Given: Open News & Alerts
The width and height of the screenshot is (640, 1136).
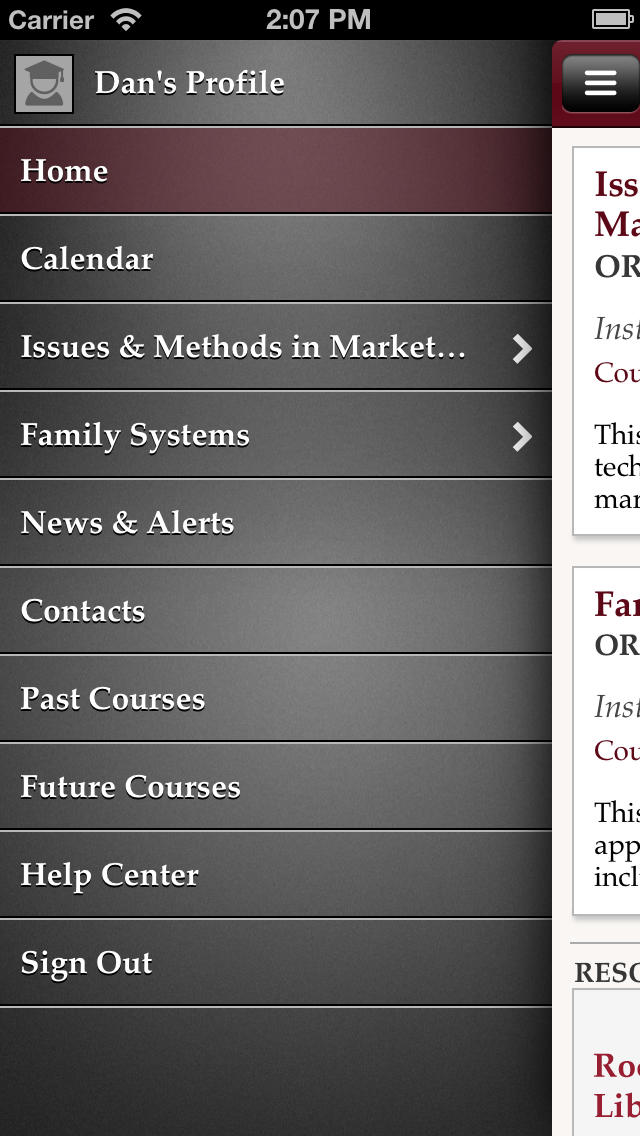Looking at the screenshot, I should click(x=275, y=523).
